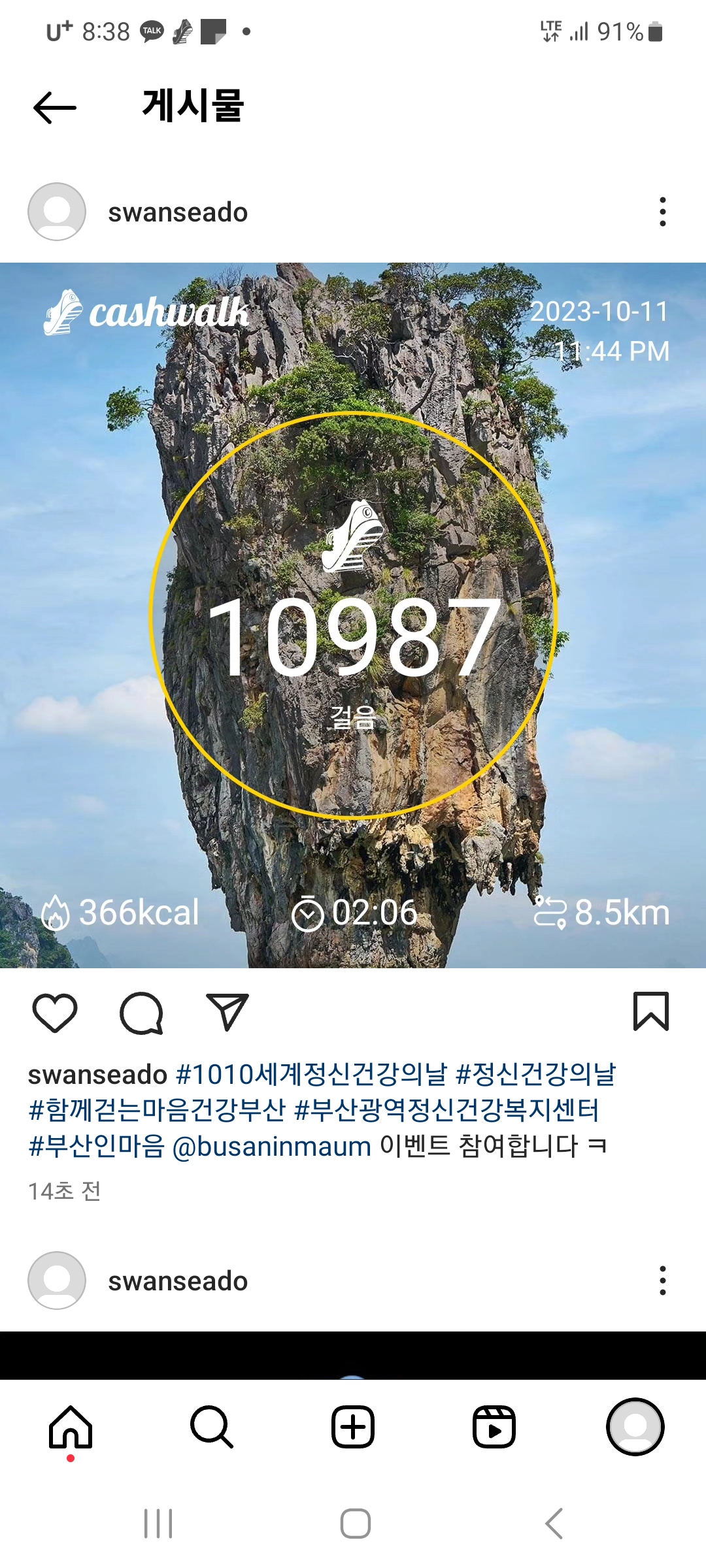Switch to the Search tab

tap(212, 1427)
